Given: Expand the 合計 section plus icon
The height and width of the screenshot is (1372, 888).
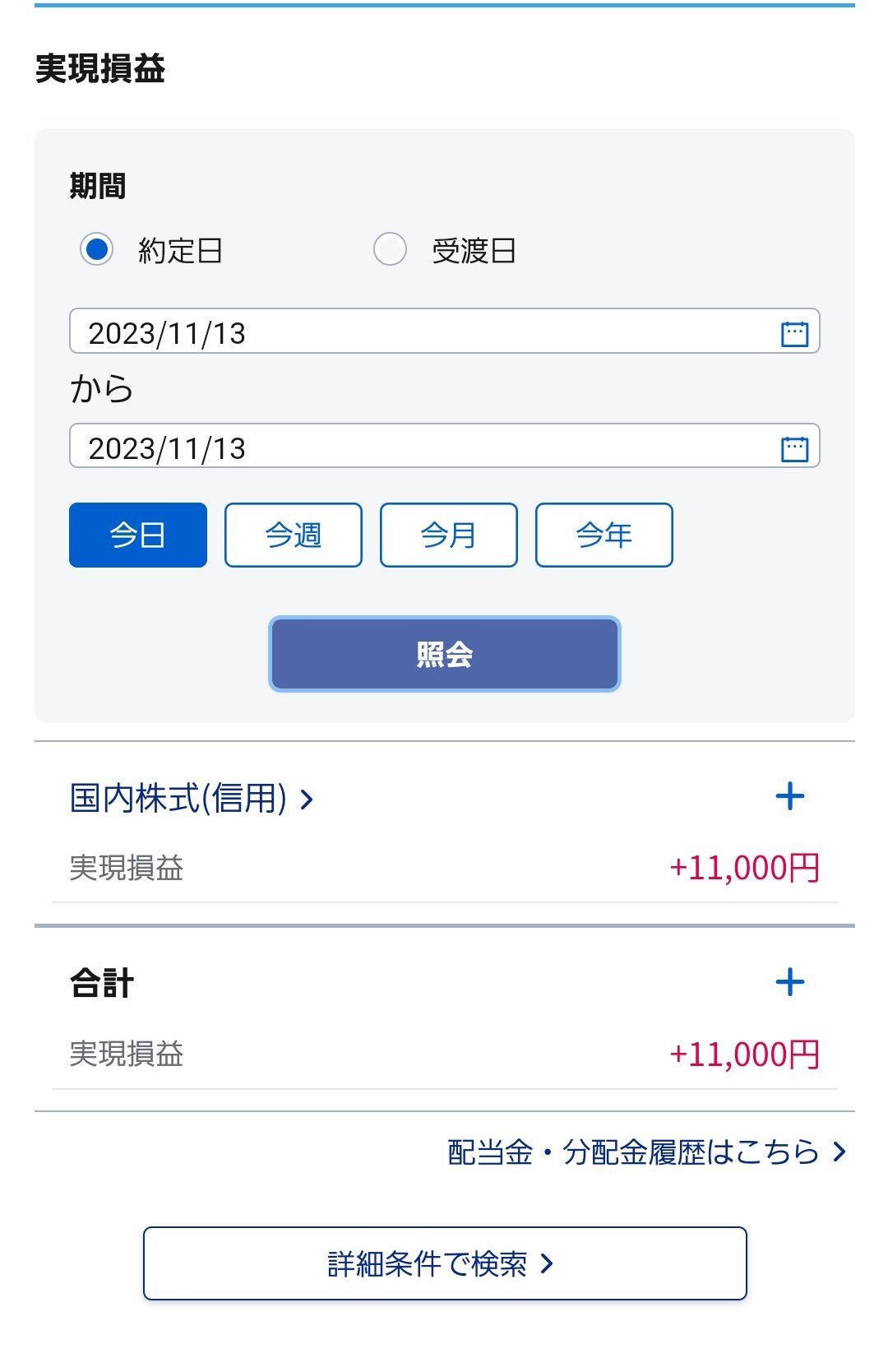Looking at the screenshot, I should (790, 982).
